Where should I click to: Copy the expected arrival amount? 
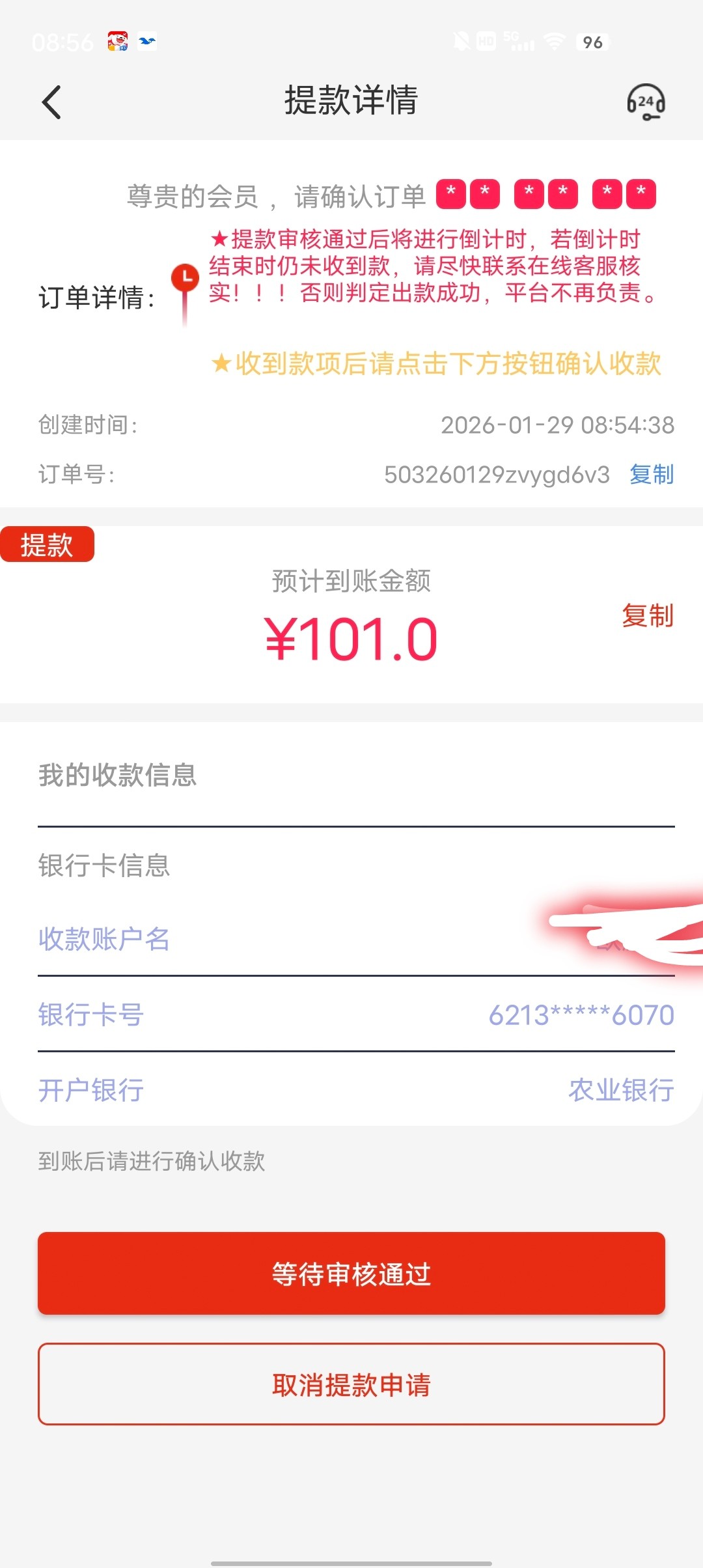point(647,615)
